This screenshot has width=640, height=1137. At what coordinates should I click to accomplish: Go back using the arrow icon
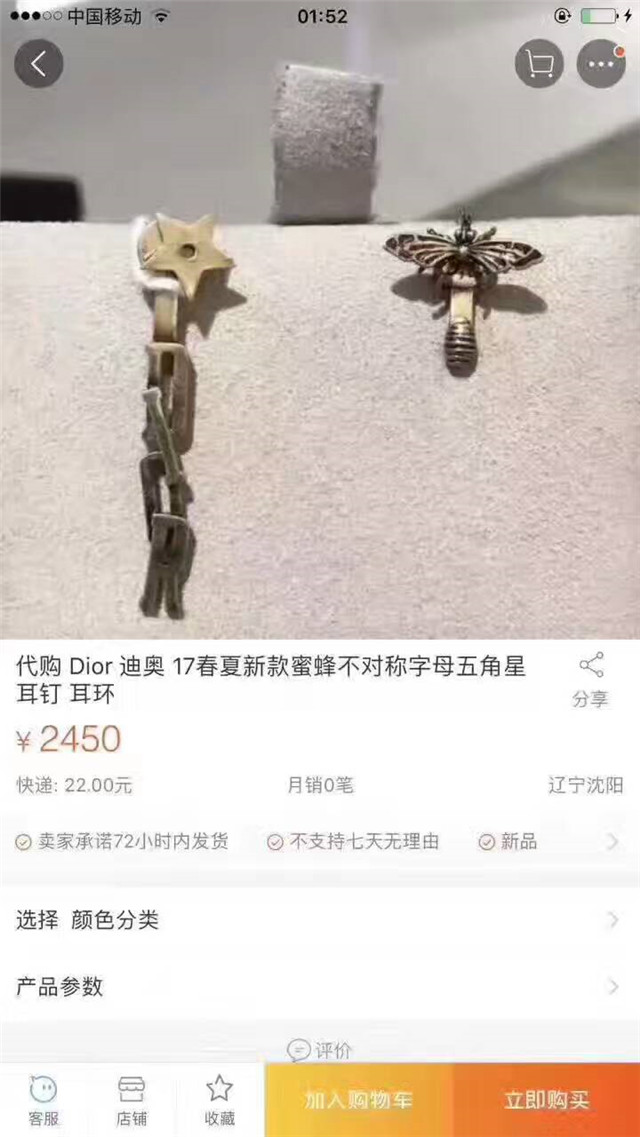38,65
